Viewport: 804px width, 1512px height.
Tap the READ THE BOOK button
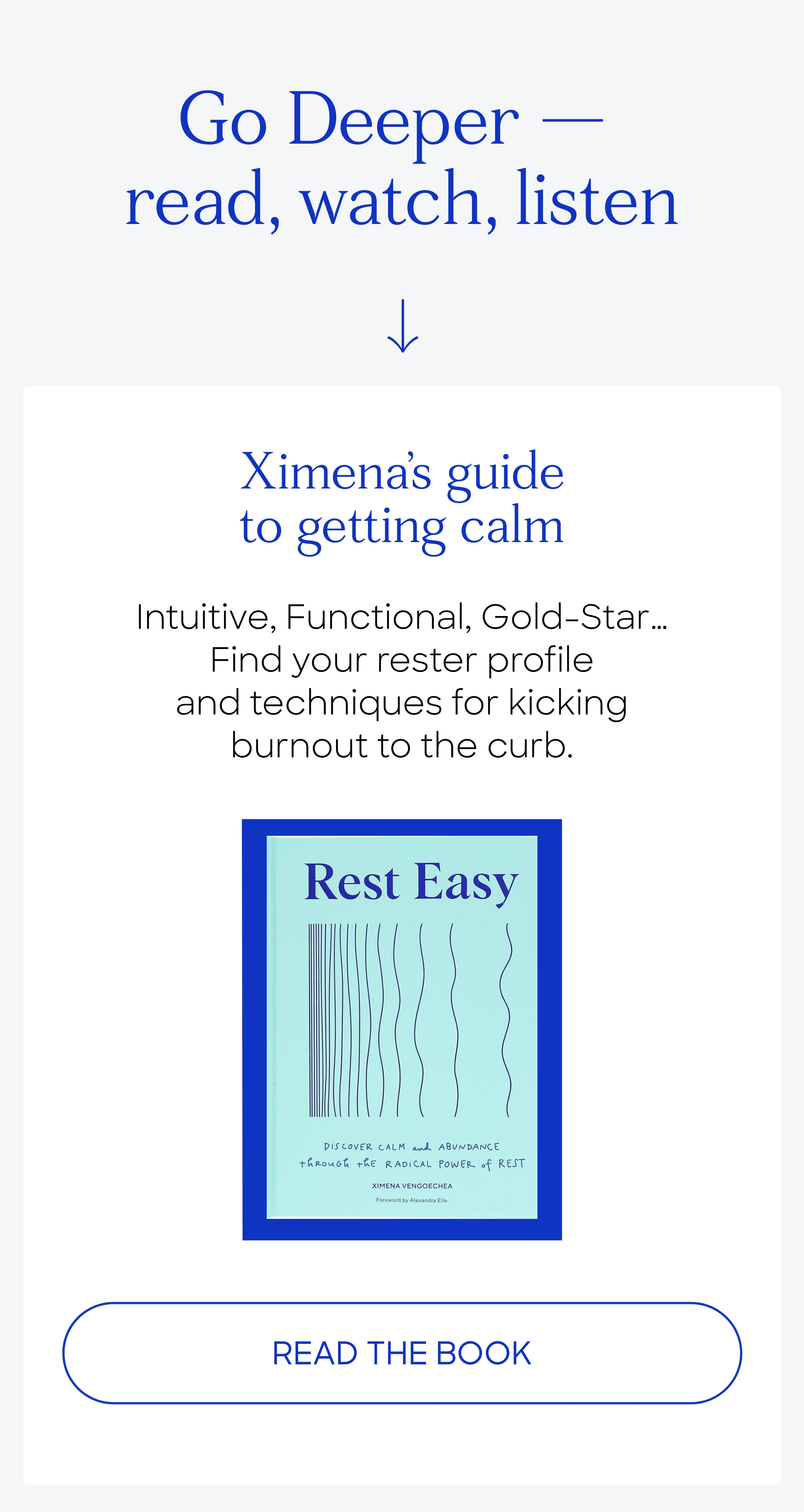[x=402, y=1353]
